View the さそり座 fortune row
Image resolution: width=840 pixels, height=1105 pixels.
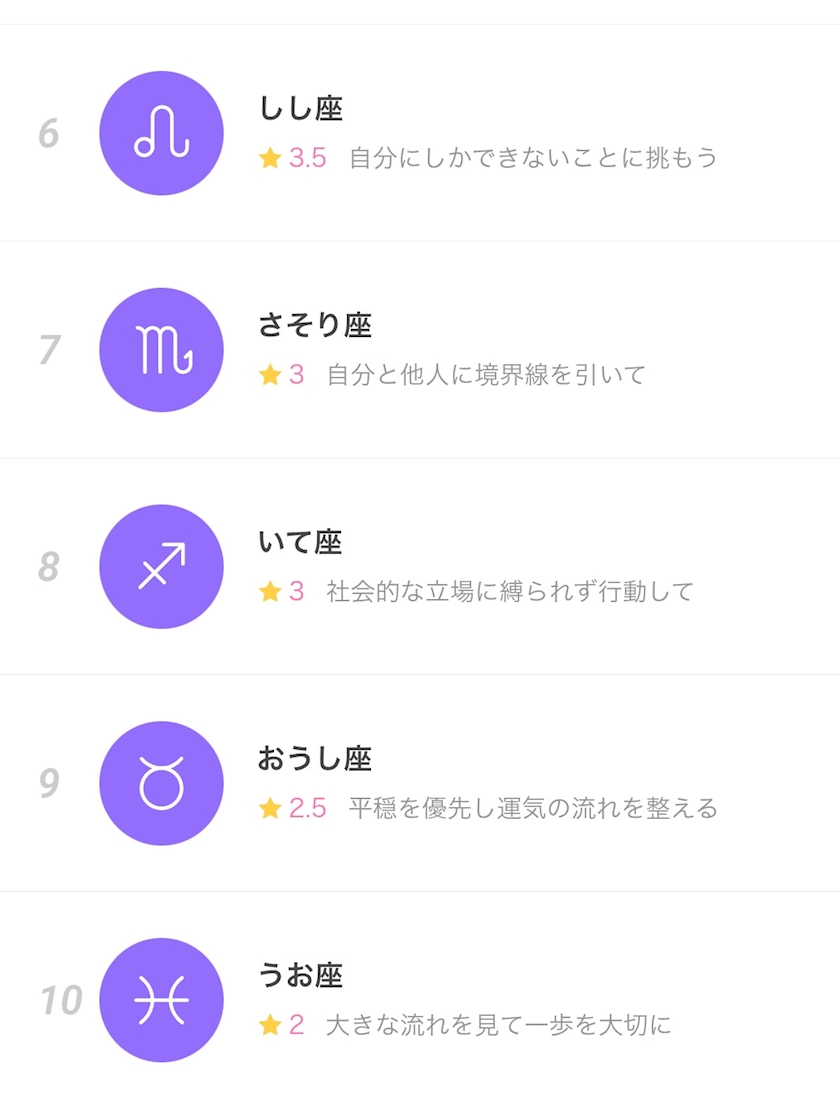click(x=420, y=350)
